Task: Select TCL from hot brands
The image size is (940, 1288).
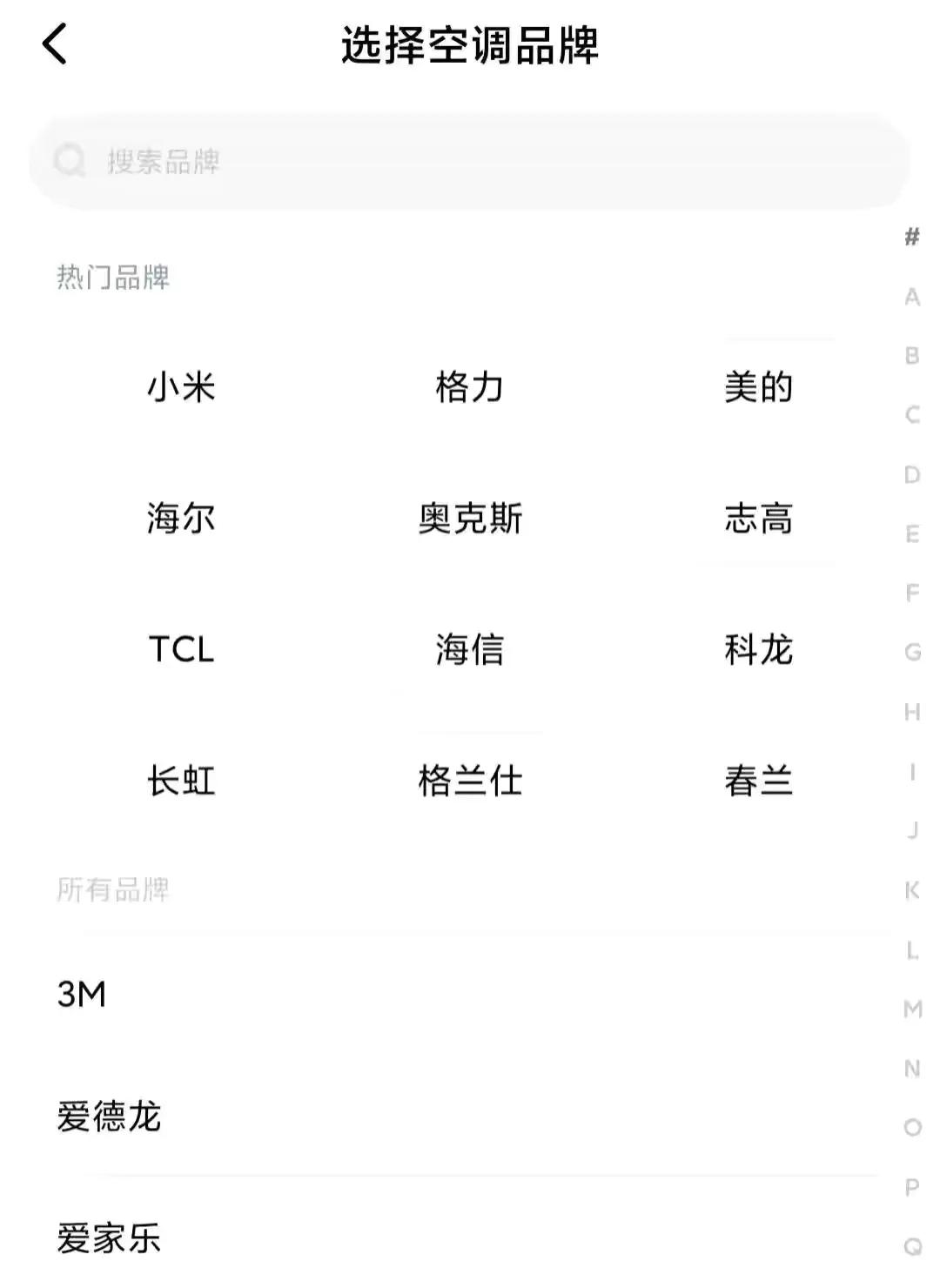Action: (181, 649)
